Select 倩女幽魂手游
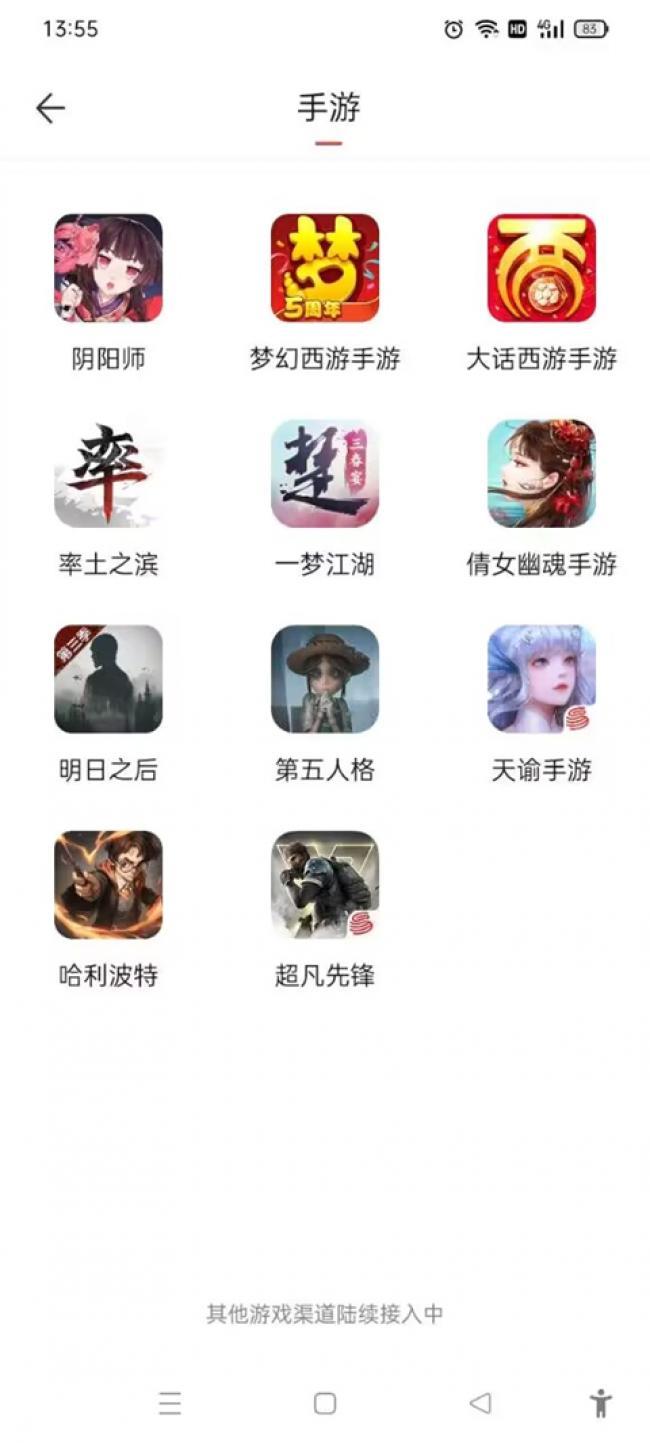 tap(541, 474)
